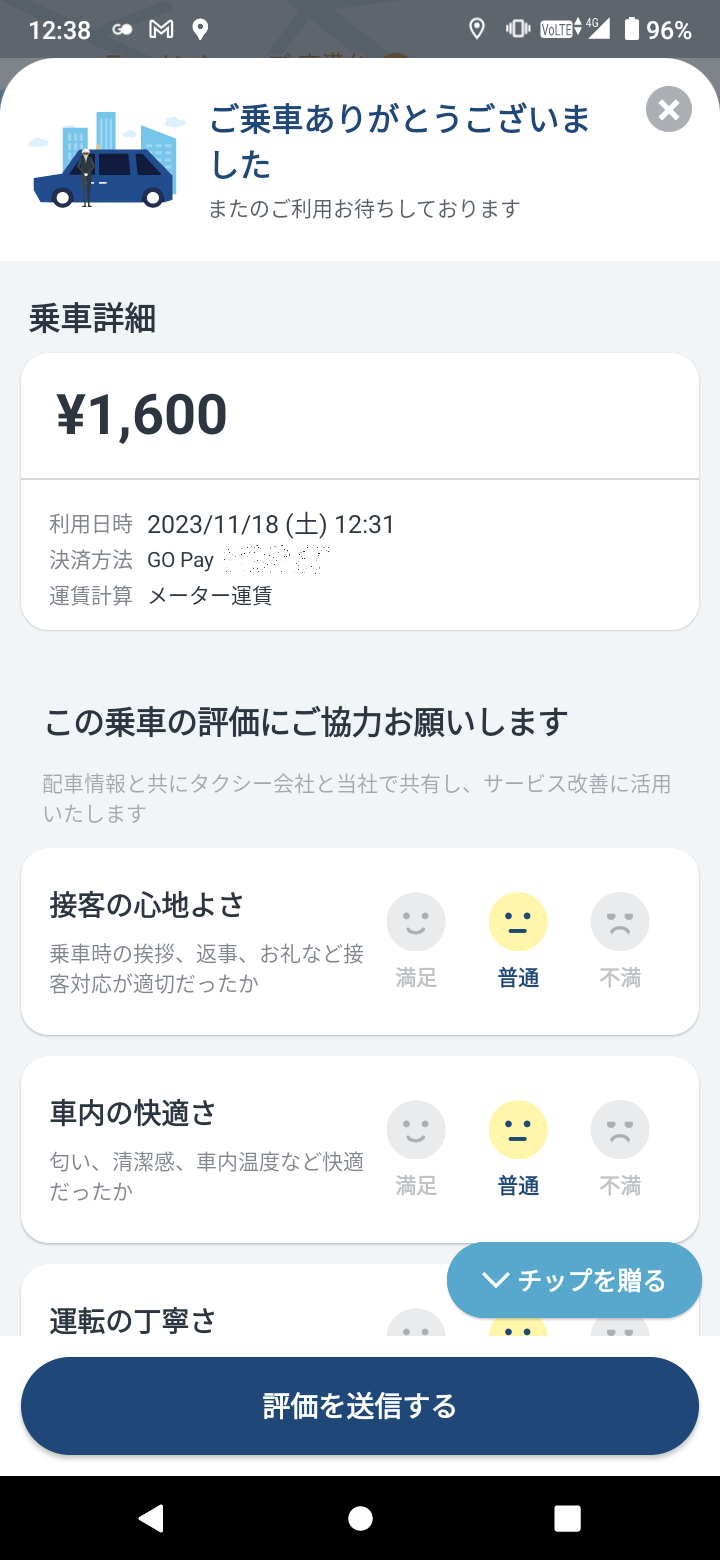This screenshot has width=720, height=1560.
Task: Tap チップを贈る to give a tip
Action: click(574, 1280)
